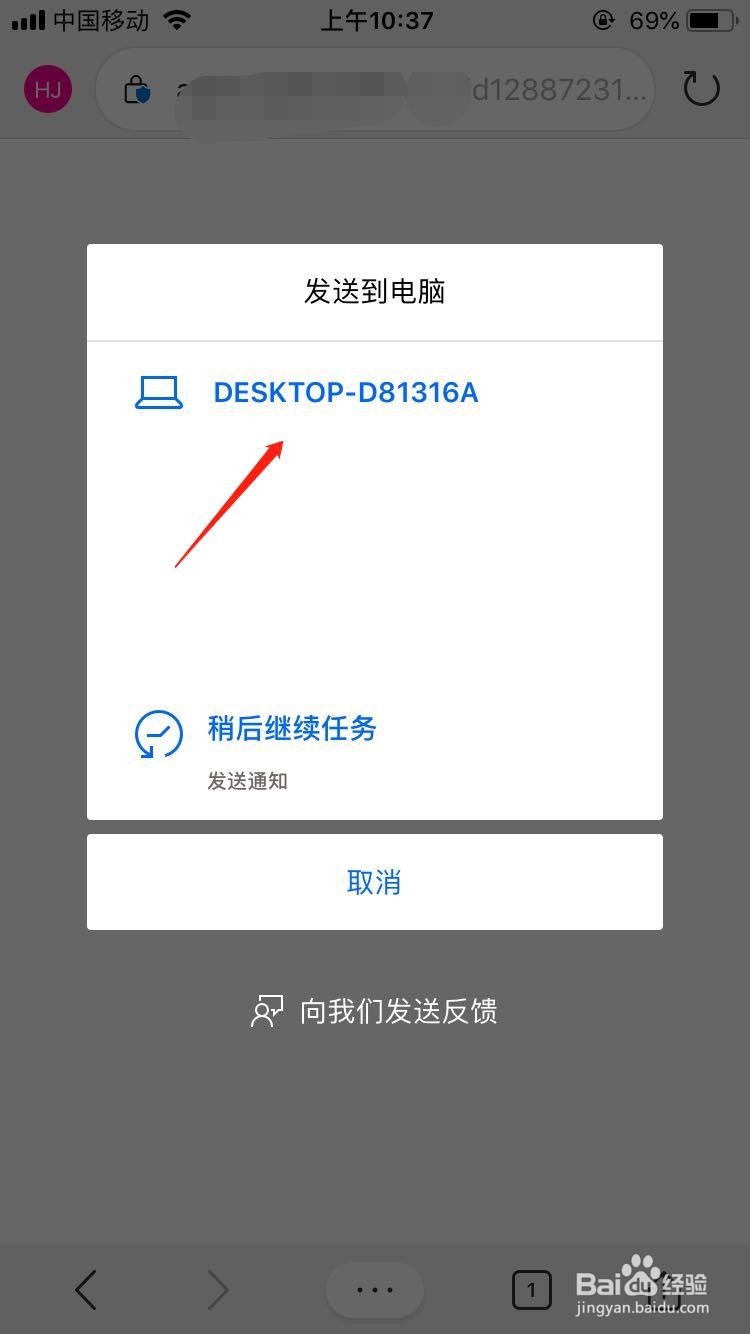
Task: Select the laptop icon next to DESKTOP-D81316A
Action: 159,392
